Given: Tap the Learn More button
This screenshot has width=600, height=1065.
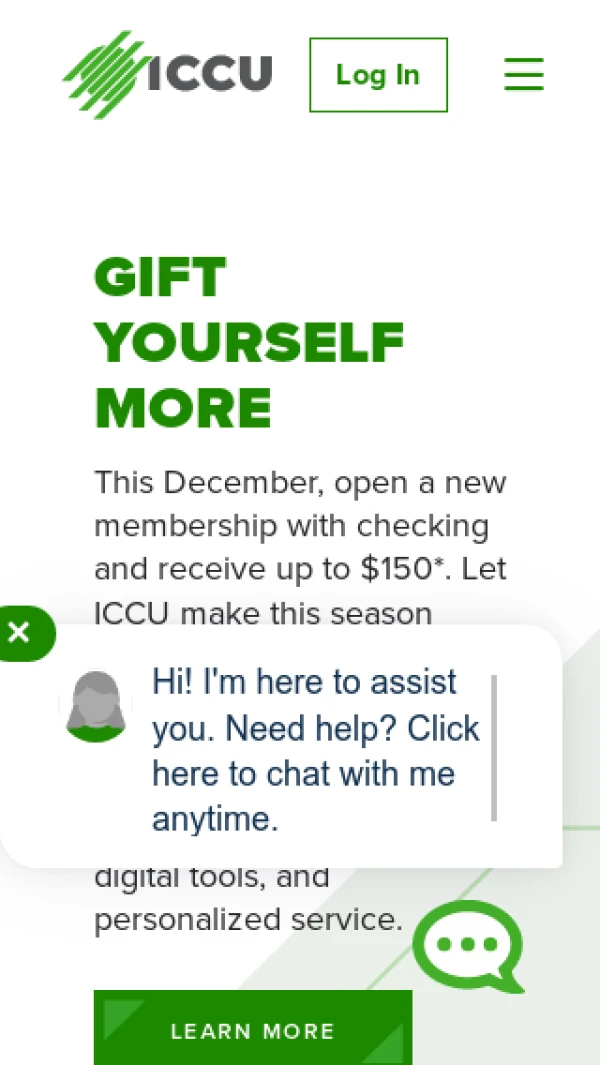Looking at the screenshot, I should (252, 1030).
